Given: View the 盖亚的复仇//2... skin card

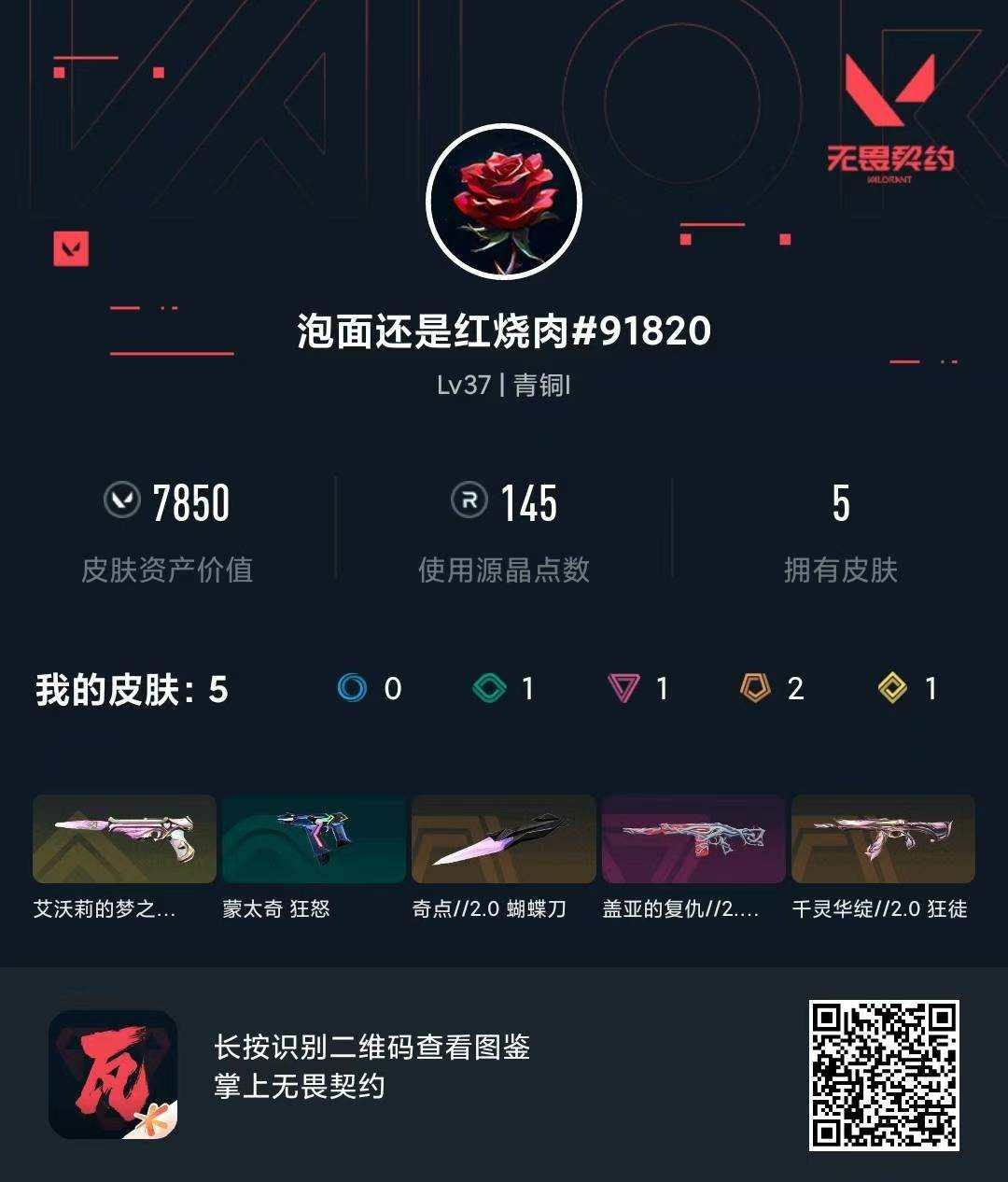Looking at the screenshot, I should [693, 839].
